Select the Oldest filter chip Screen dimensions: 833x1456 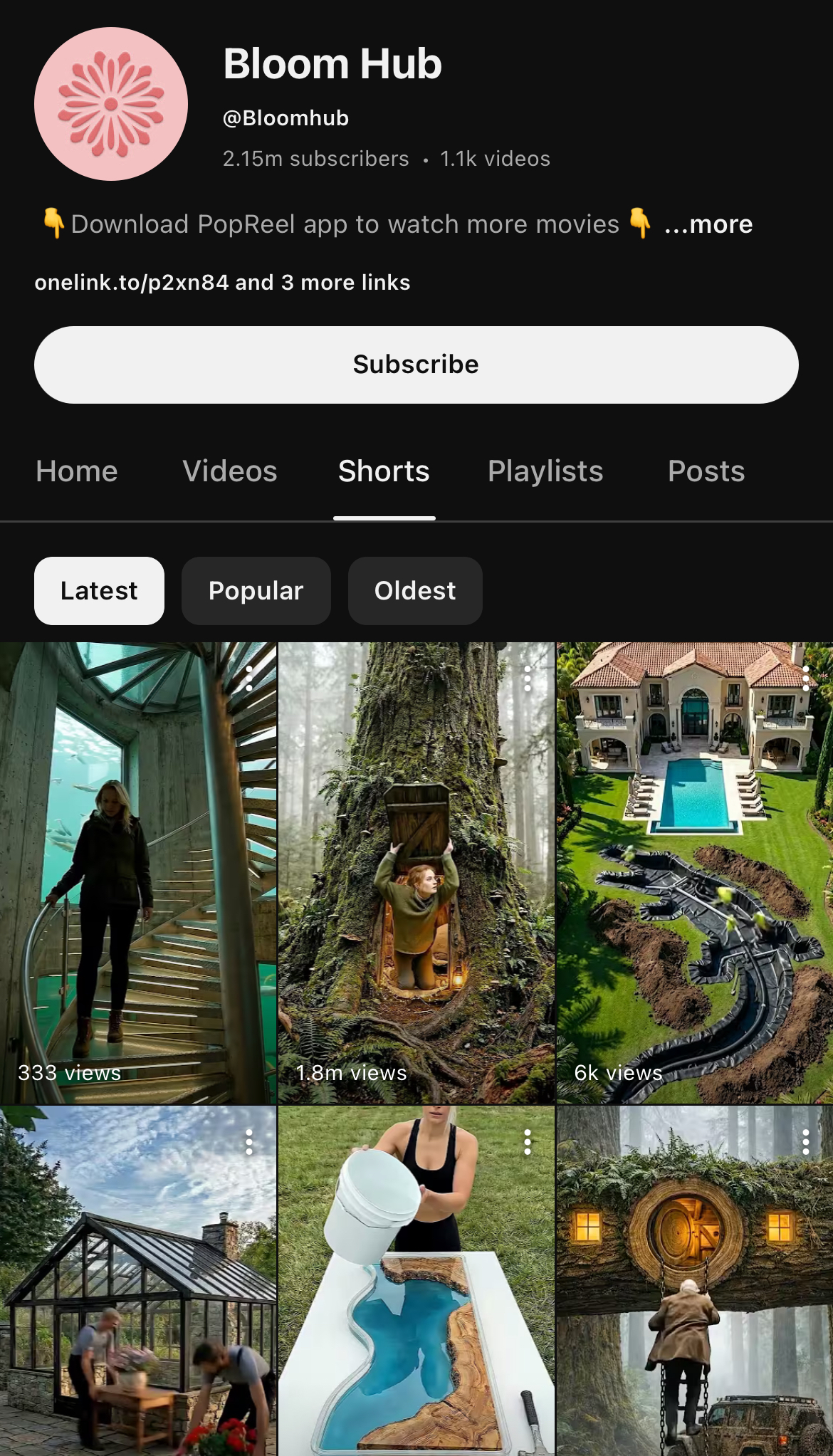pos(415,591)
